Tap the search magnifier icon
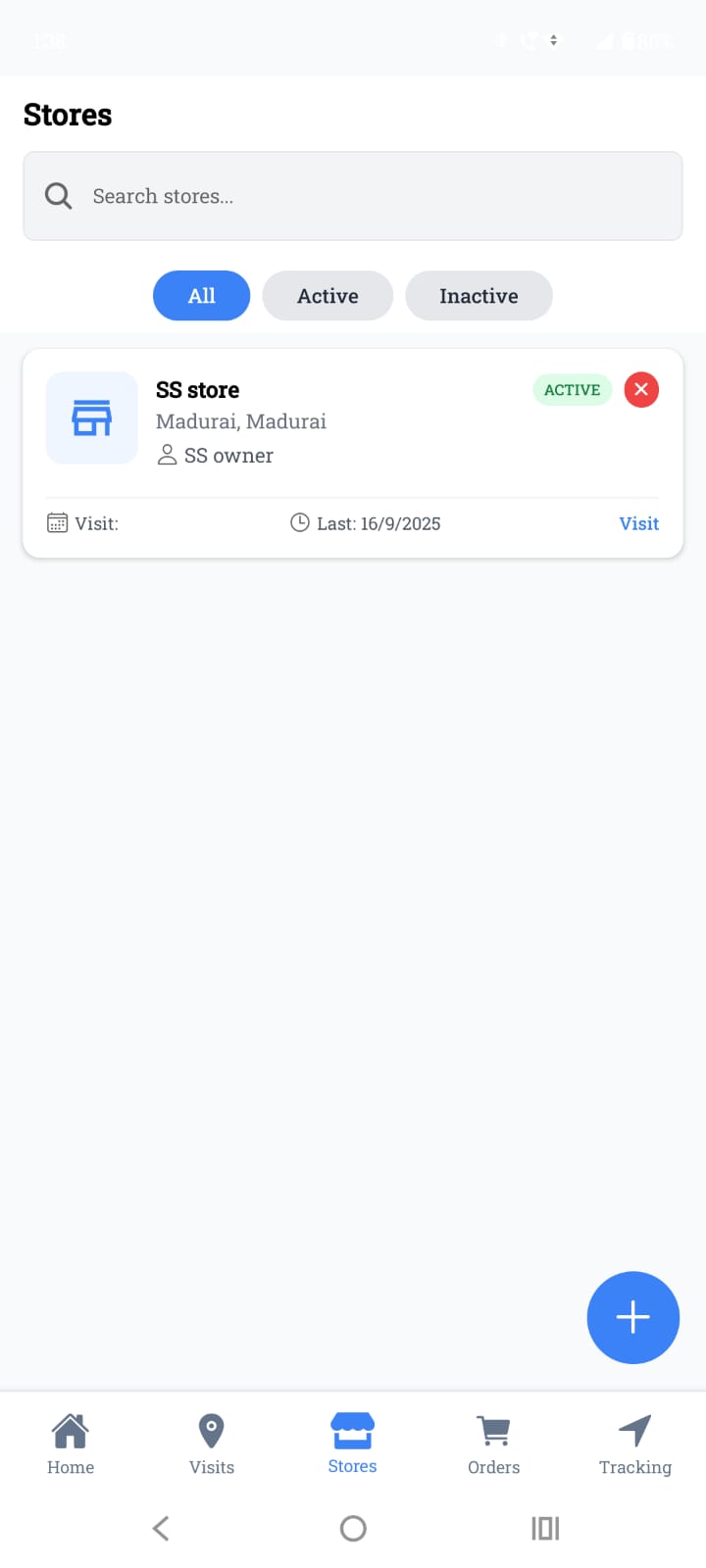Image resolution: width=706 pixels, height=1568 pixels. pos(58,196)
